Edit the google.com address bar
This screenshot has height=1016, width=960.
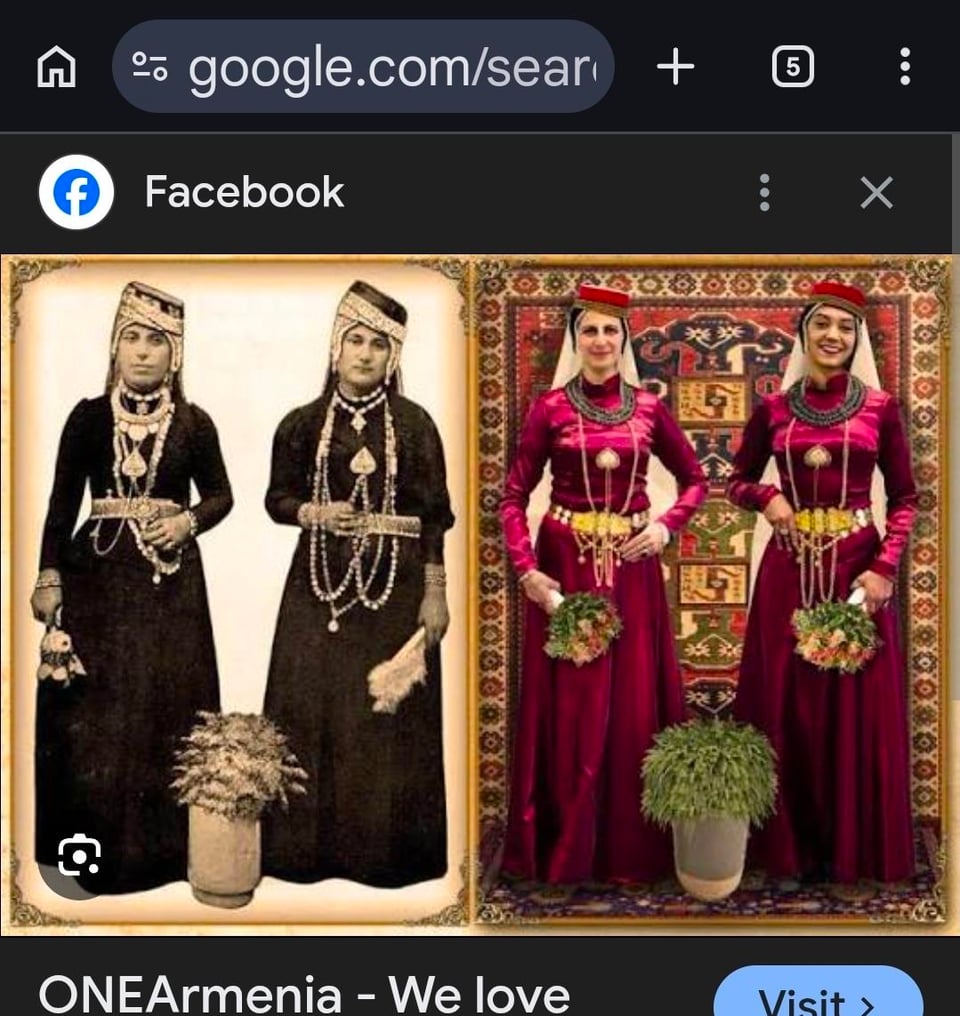pyautogui.click(x=390, y=67)
